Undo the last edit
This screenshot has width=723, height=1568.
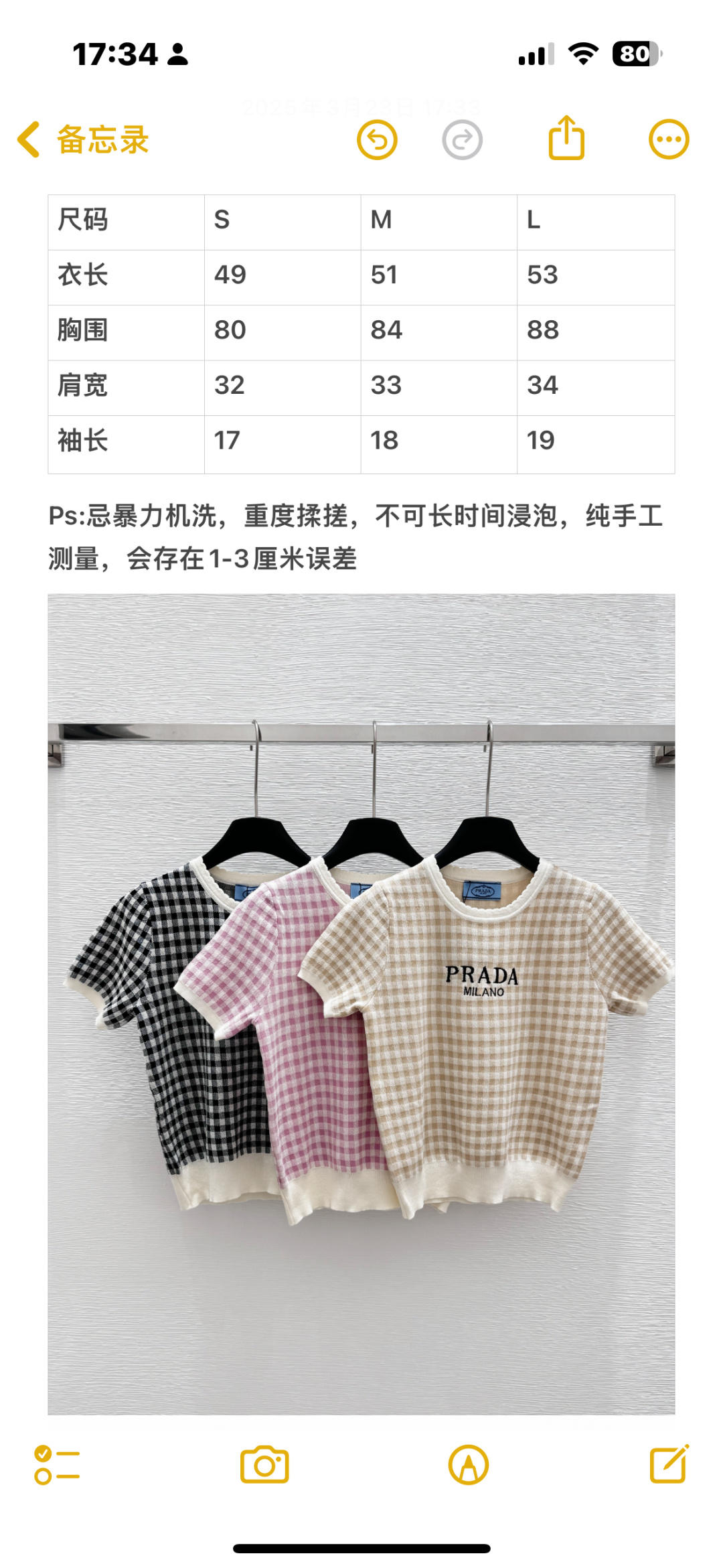pyautogui.click(x=377, y=140)
